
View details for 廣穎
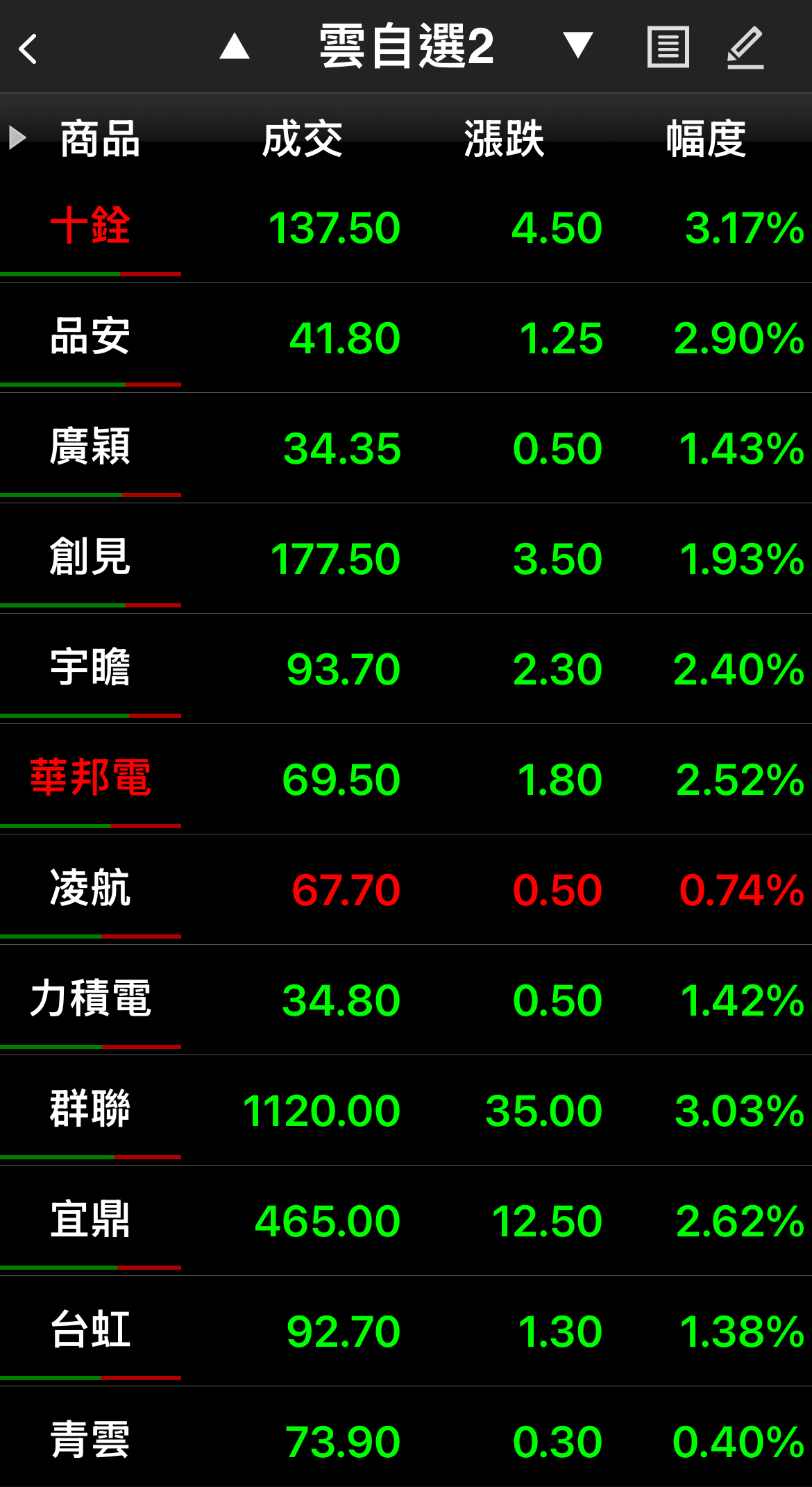coord(406,448)
